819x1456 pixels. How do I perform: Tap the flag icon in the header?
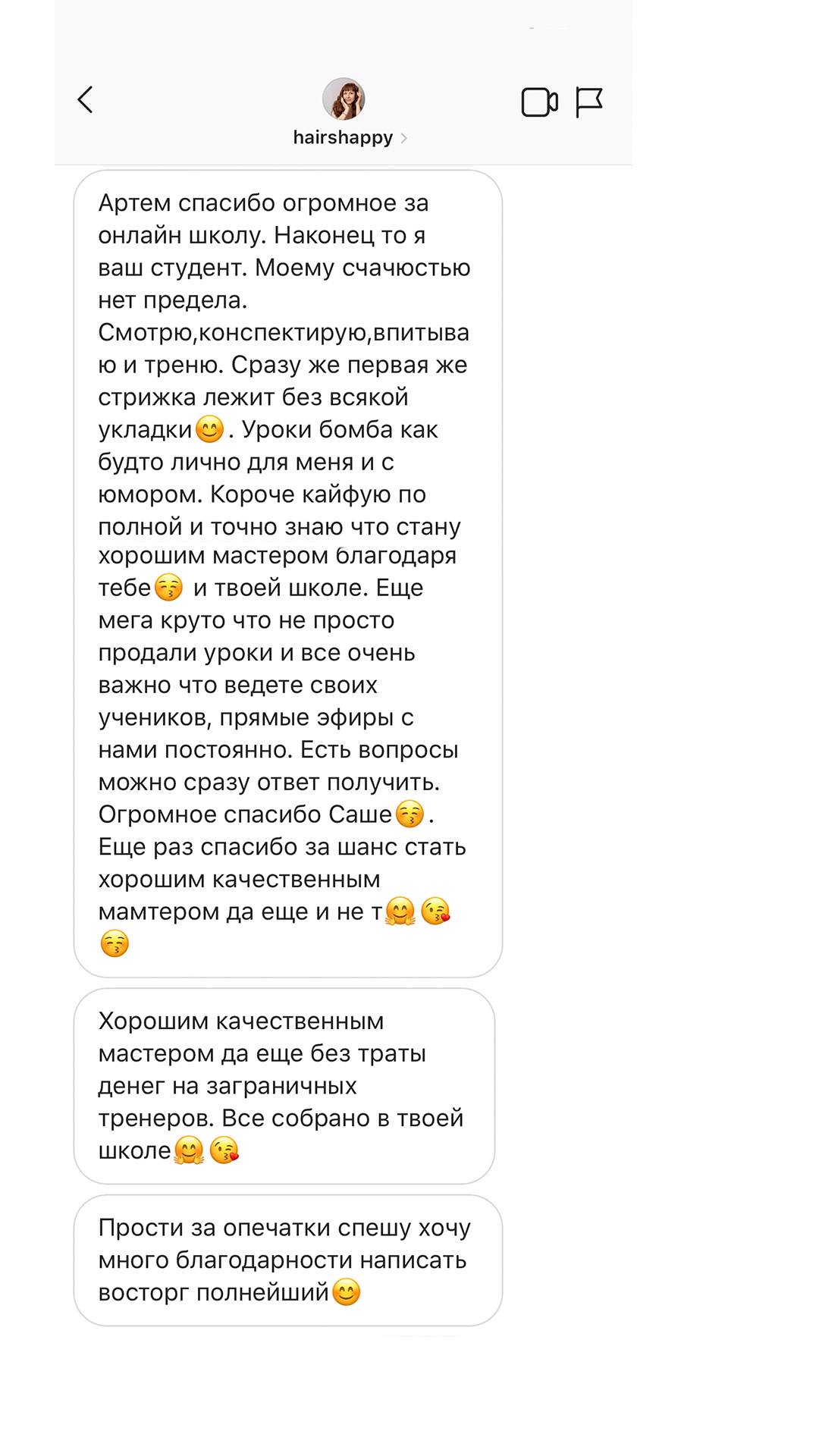point(588,102)
